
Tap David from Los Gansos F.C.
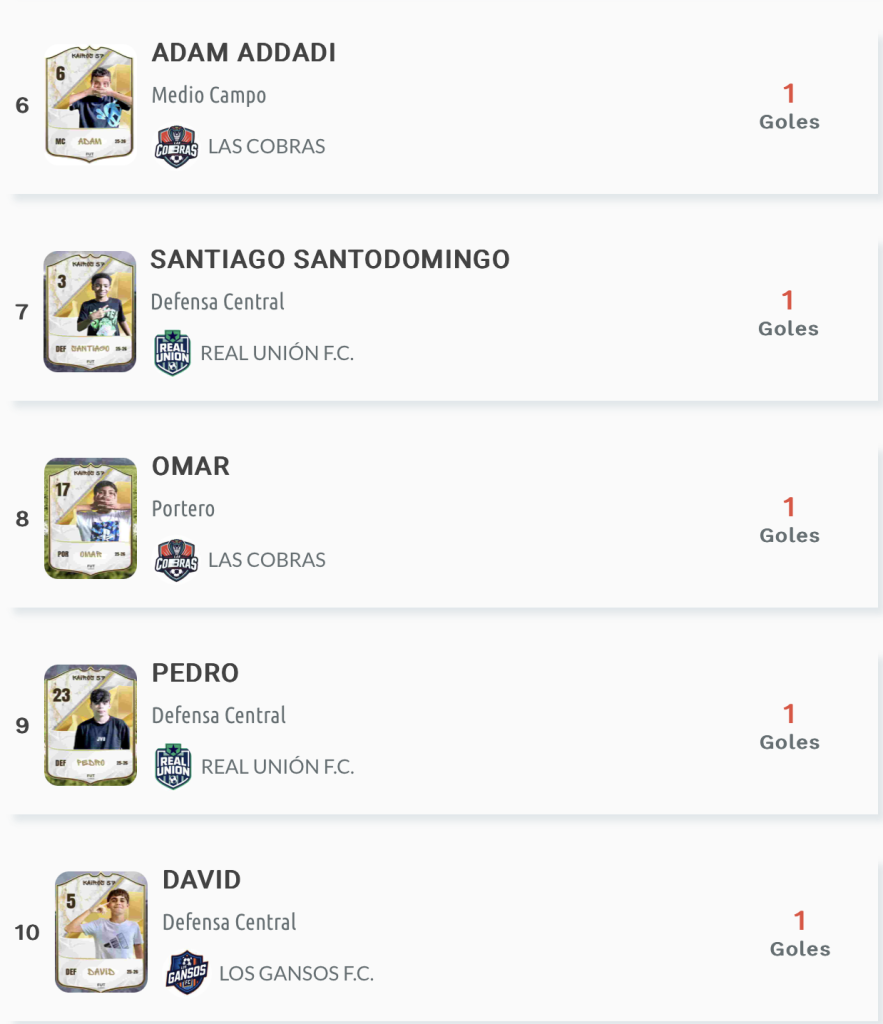point(202,881)
